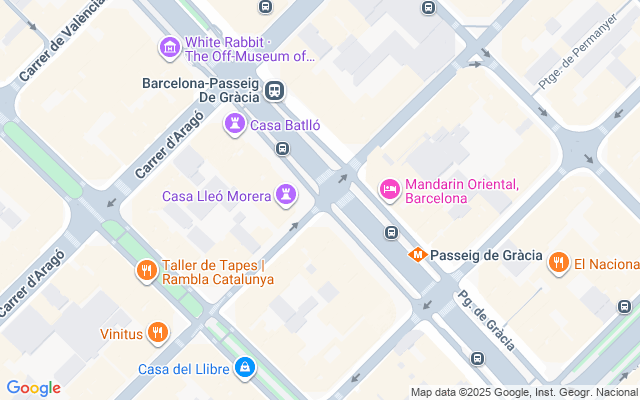This screenshot has width=640, height=400.
Task: Open the Taller de Tapes restaurant marker
Action: (x=147, y=270)
